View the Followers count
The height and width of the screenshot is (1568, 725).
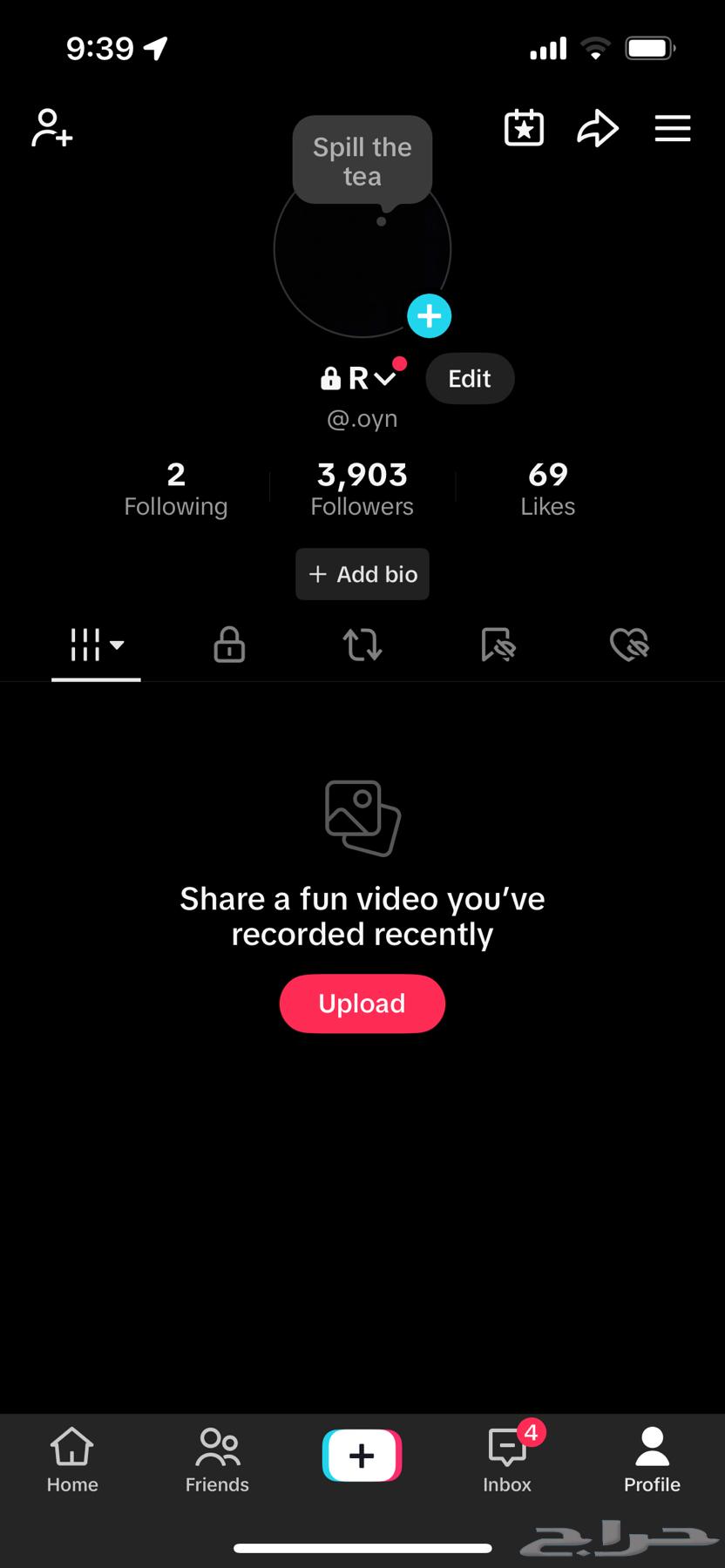pyautogui.click(x=362, y=486)
